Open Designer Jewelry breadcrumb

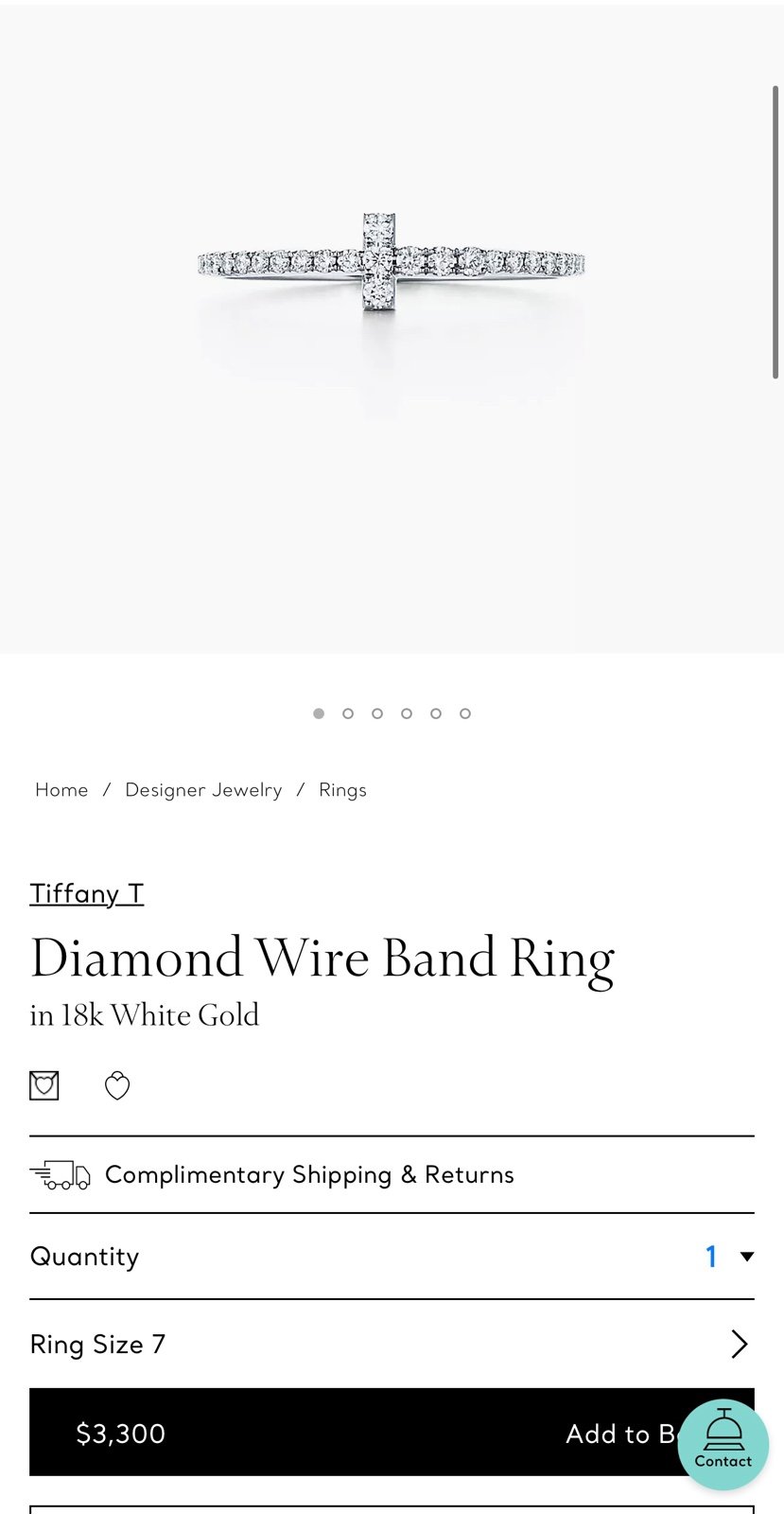pyautogui.click(x=203, y=790)
